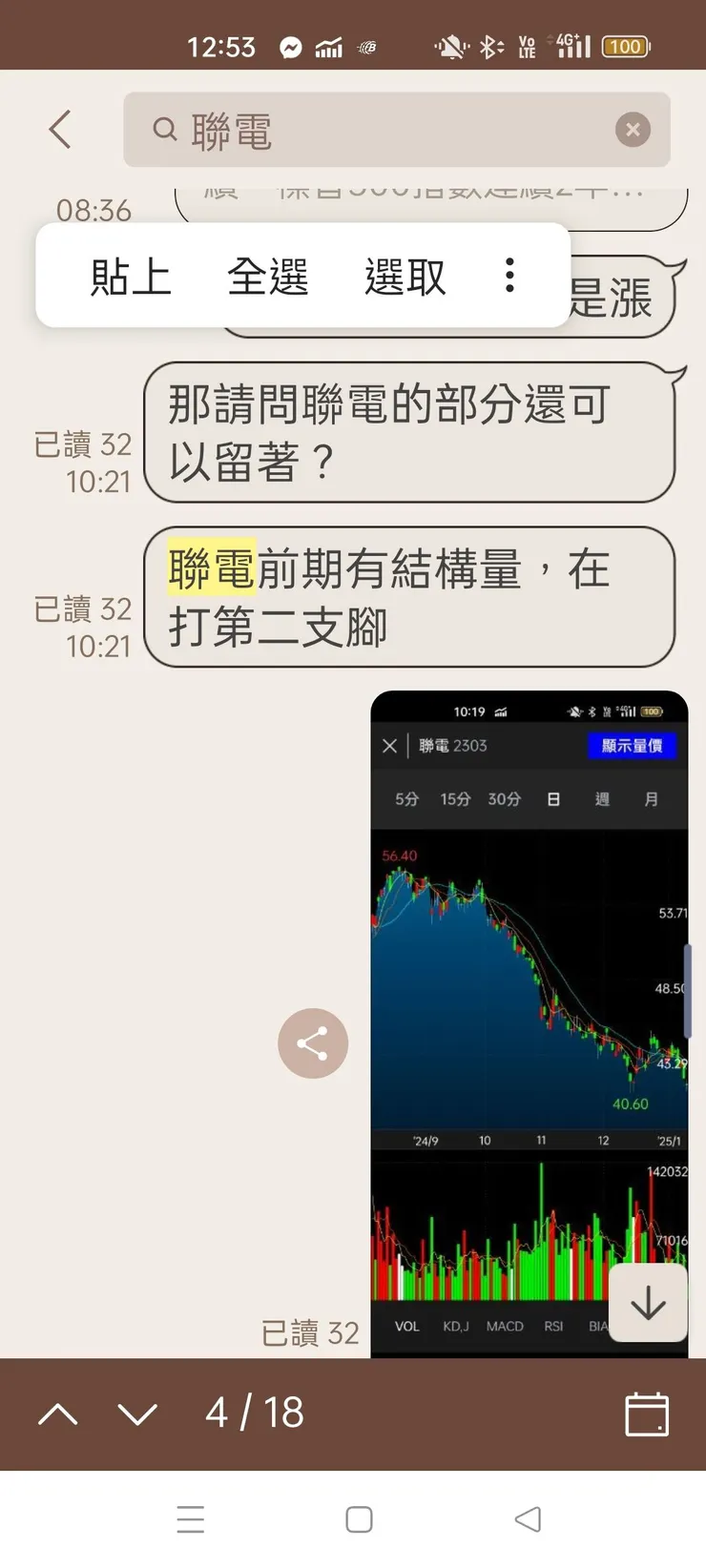Open the calendar search icon at bottom right
Viewport: 706px width, 1568px height.
click(647, 1415)
